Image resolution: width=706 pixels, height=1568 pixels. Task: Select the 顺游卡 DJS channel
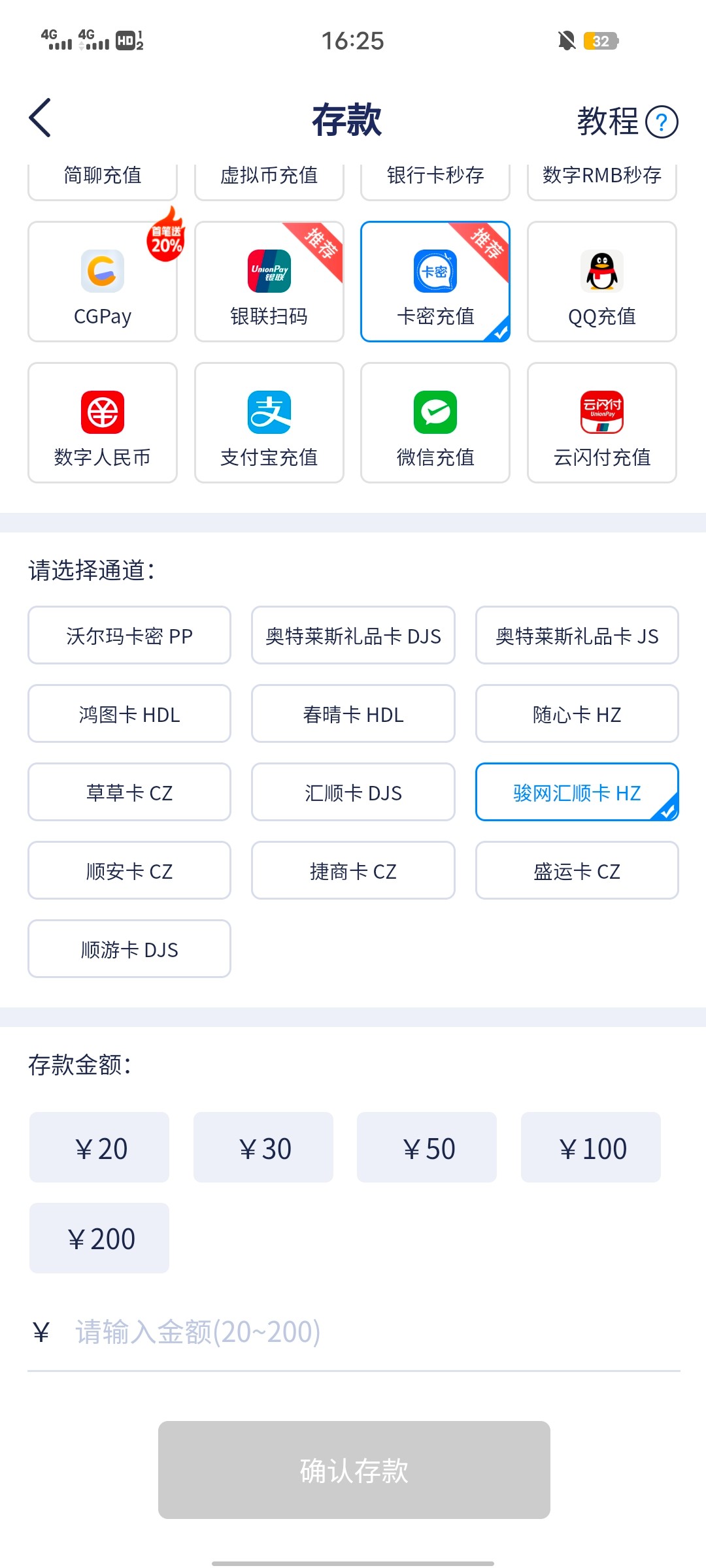129,949
